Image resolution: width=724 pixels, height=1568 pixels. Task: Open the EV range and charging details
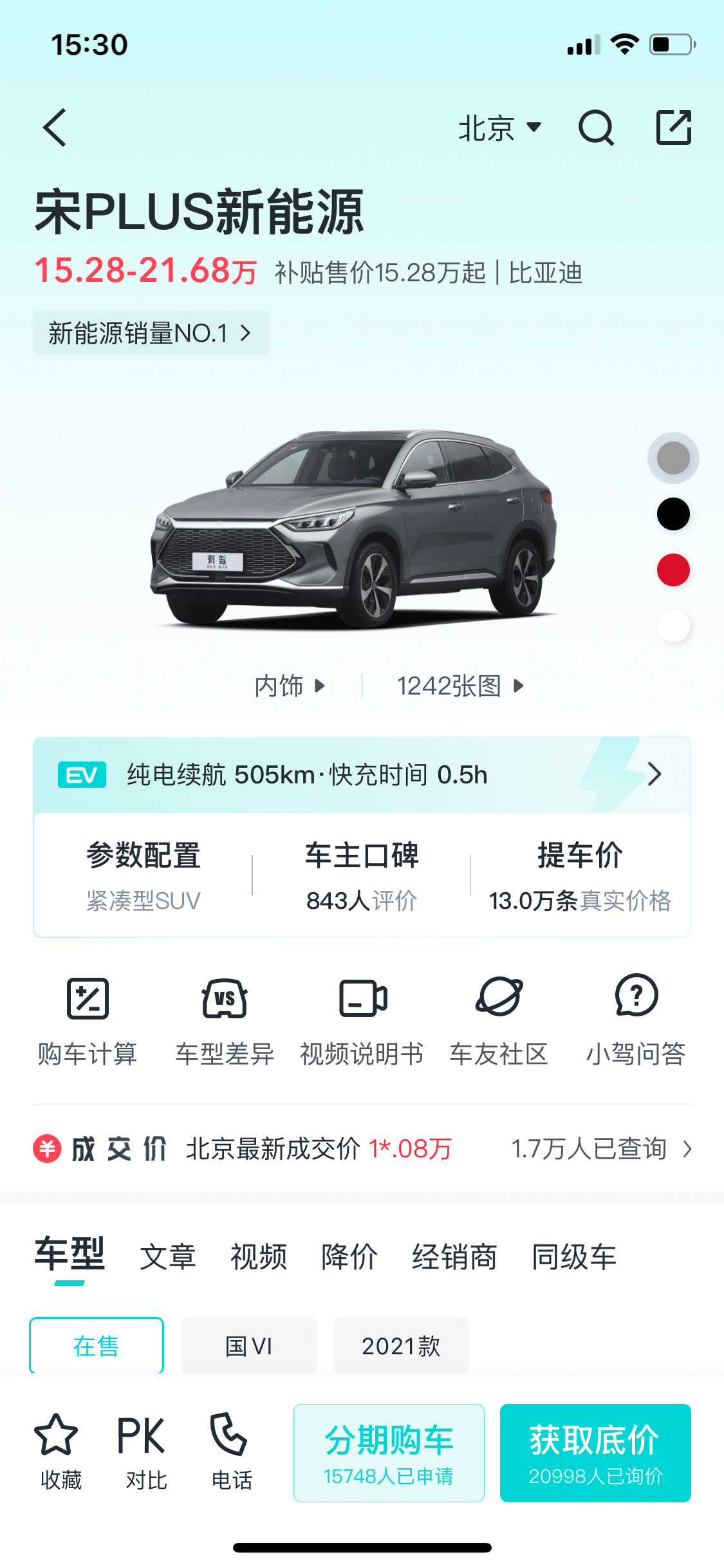(362, 775)
